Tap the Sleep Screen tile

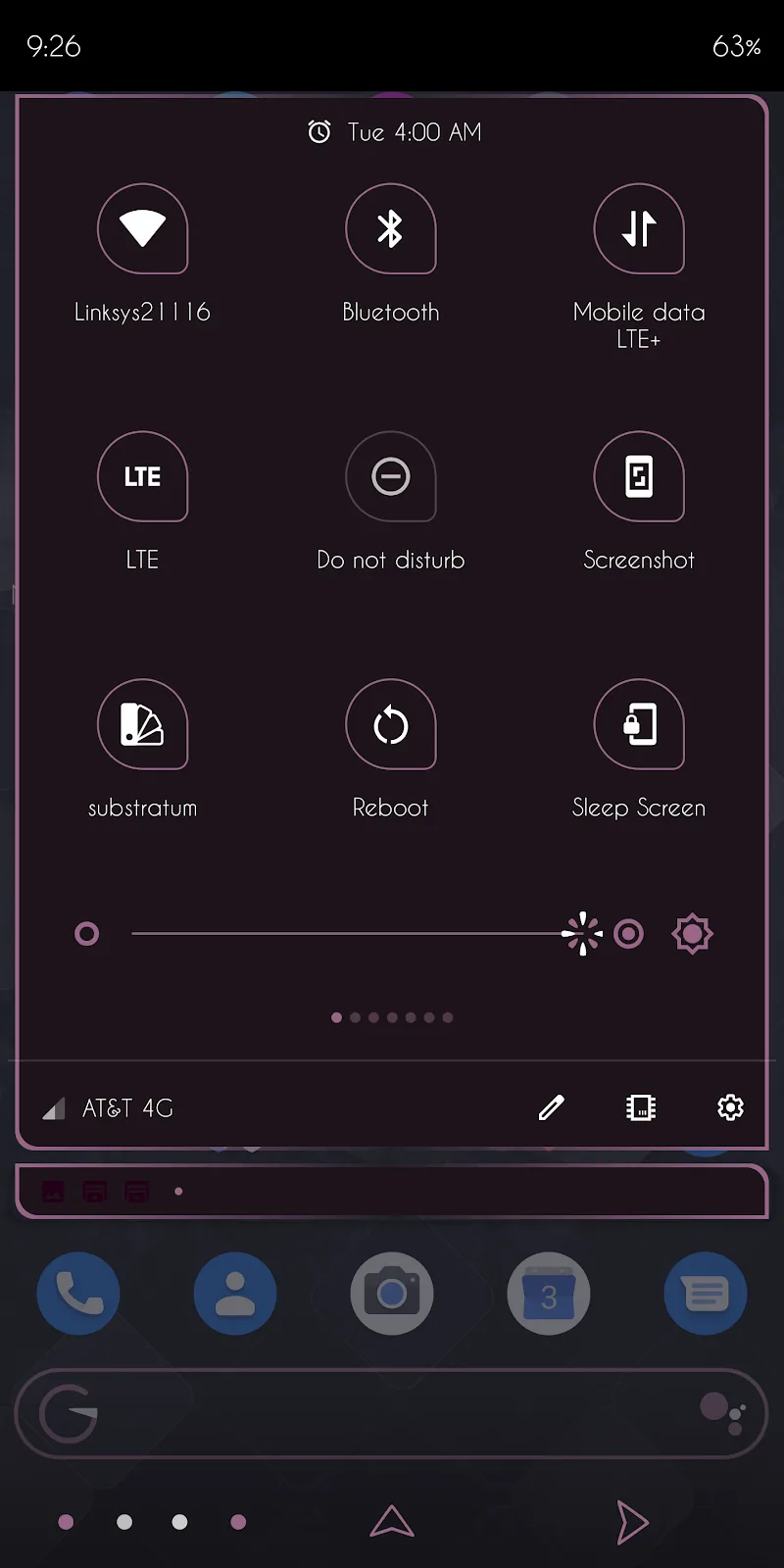[639, 725]
